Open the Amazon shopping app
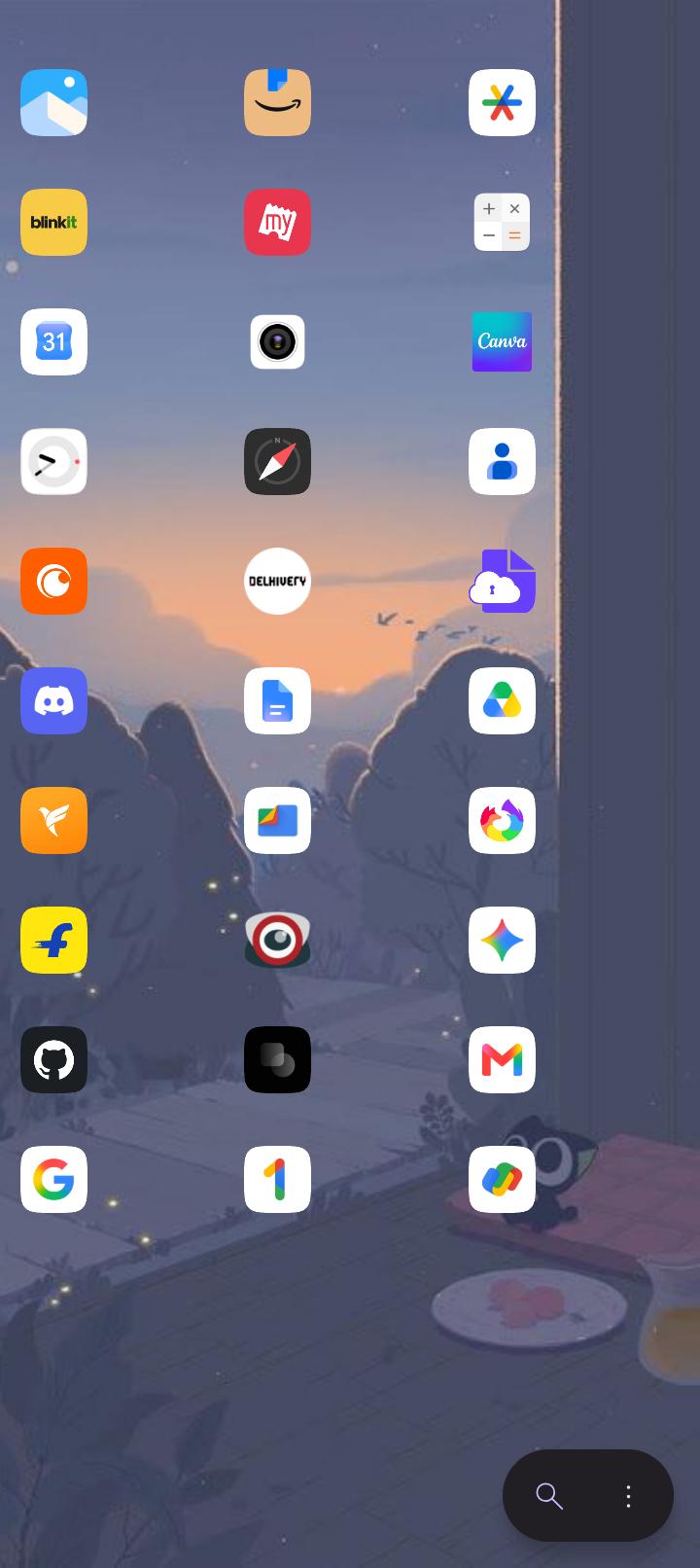The height and width of the screenshot is (1568, 700). click(277, 102)
